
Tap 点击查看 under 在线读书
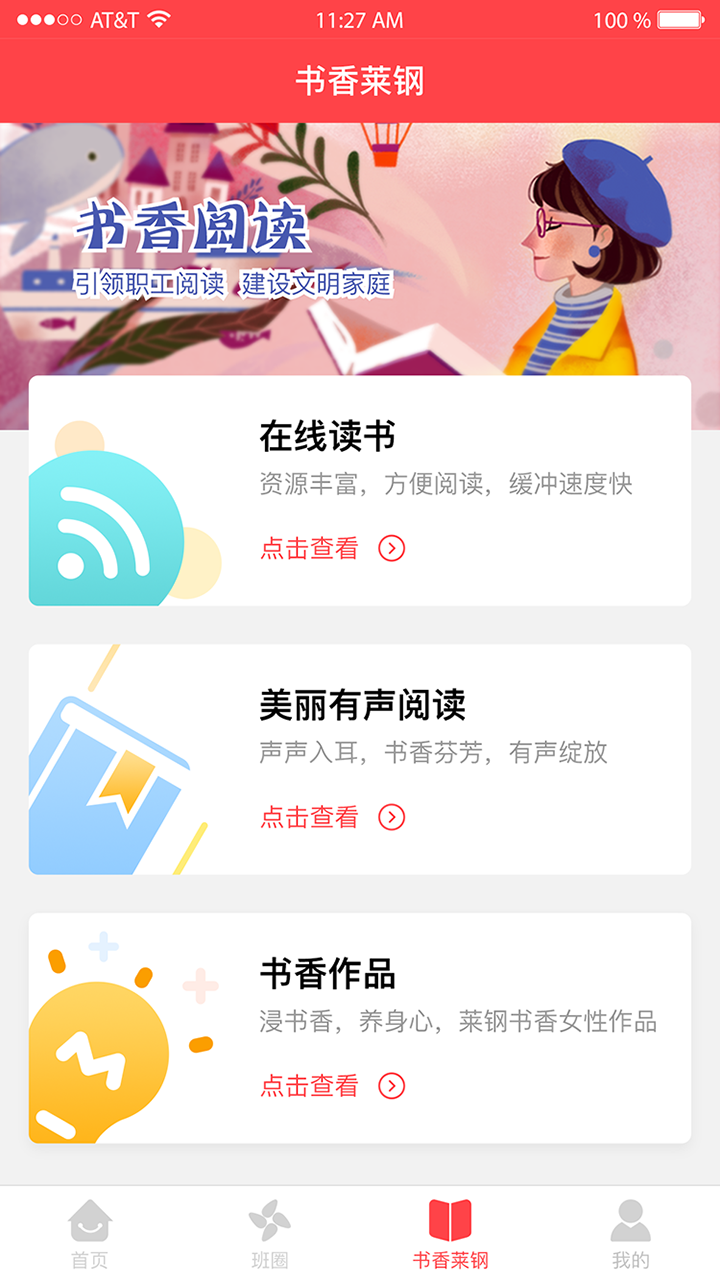coord(332,548)
